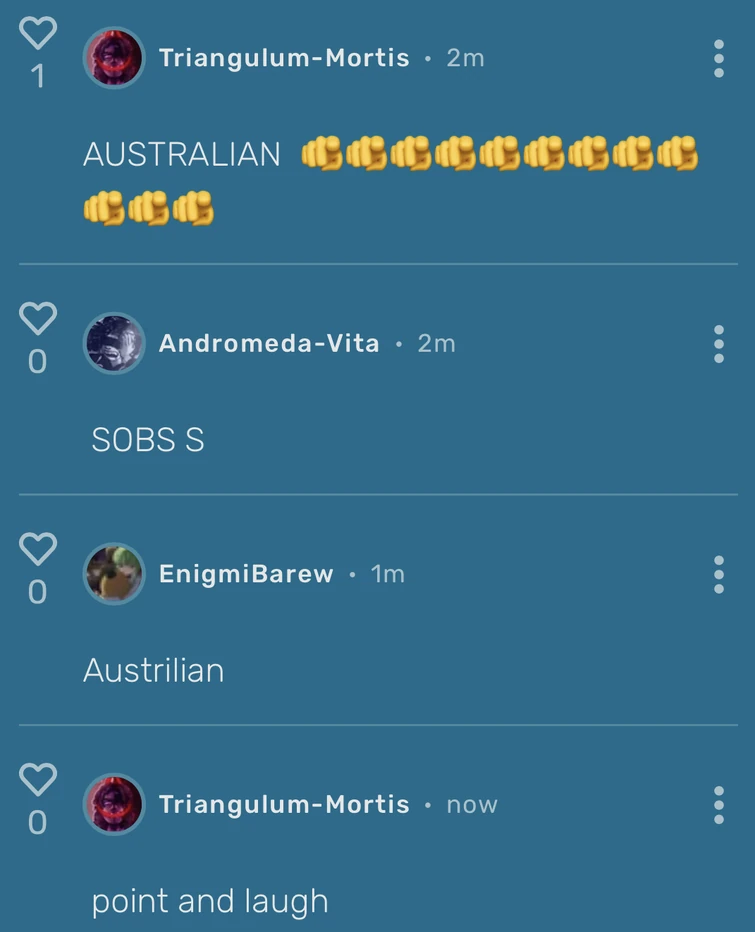Like Triangulum-Mortis's AUSTRALIAN comment
Image resolution: width=755 pixels, height=932 pixels.
pyautogui.click(x=37, y=34)
